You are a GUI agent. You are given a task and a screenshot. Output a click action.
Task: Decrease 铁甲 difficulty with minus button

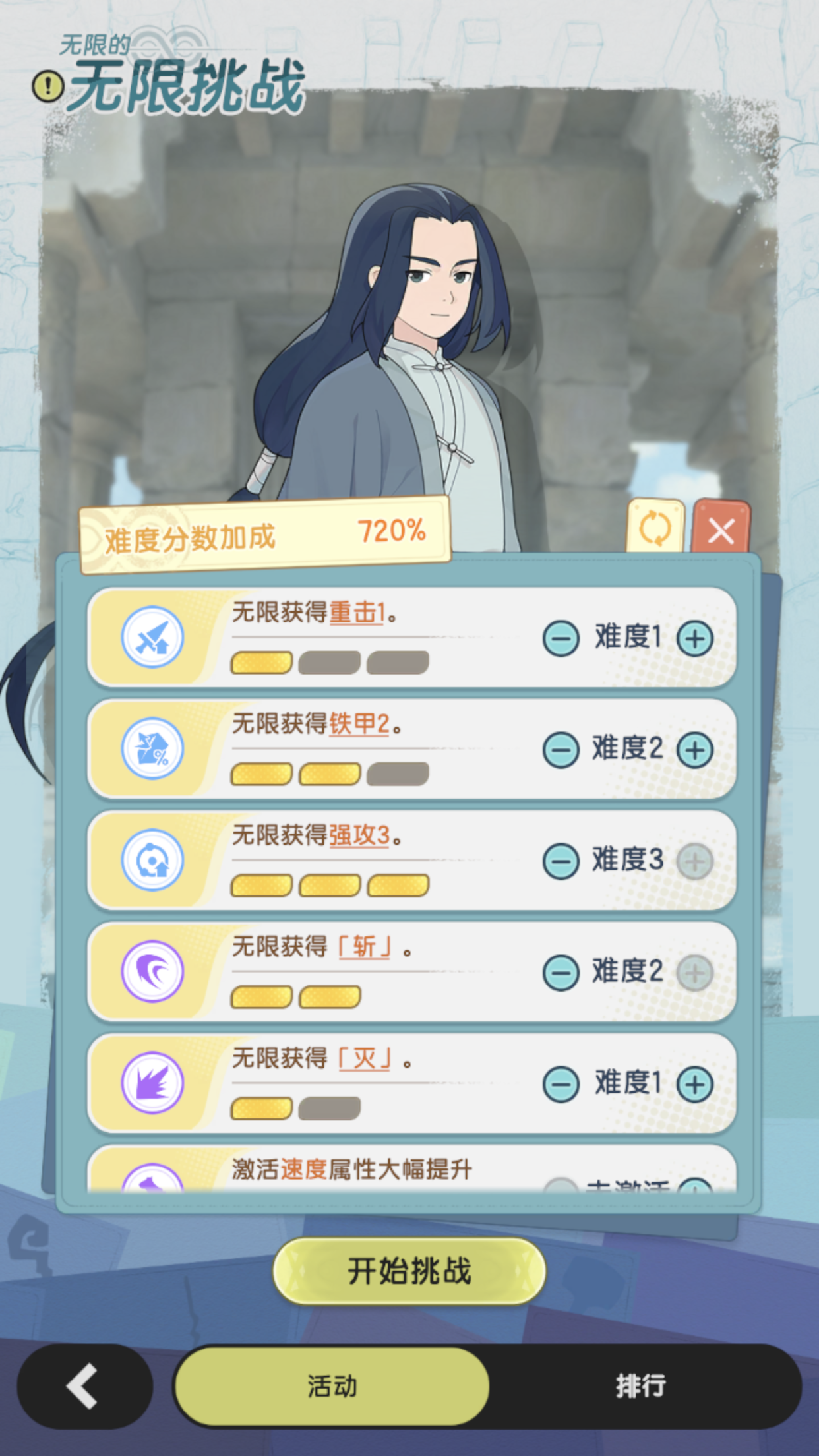click(x=560, y=748)
